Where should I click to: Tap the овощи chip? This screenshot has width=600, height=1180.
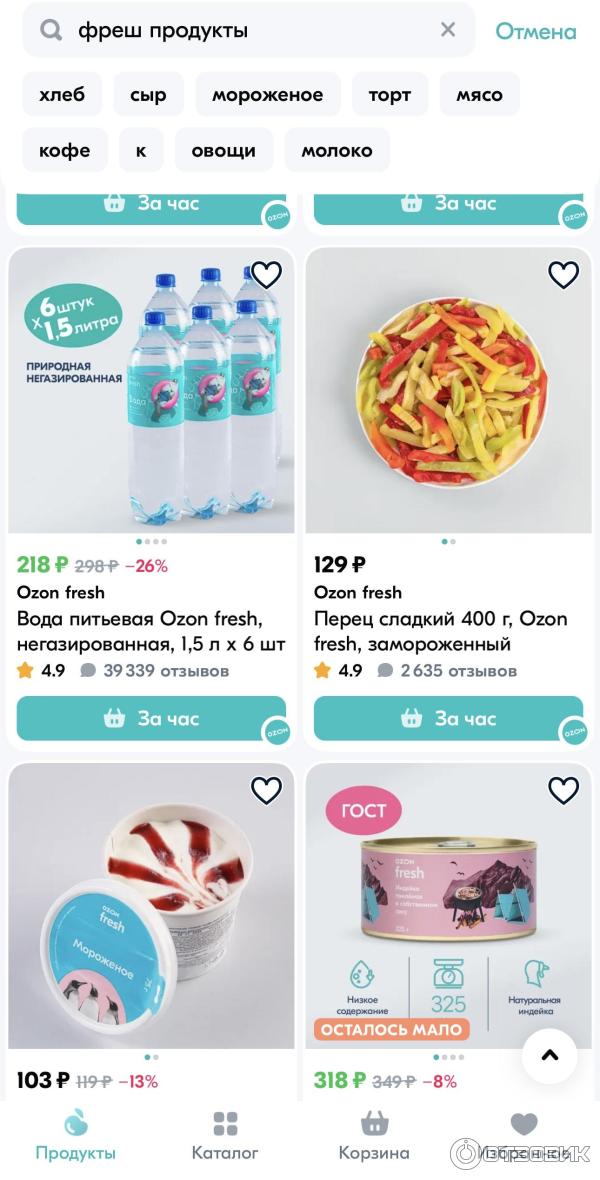[x=223, y=151]
